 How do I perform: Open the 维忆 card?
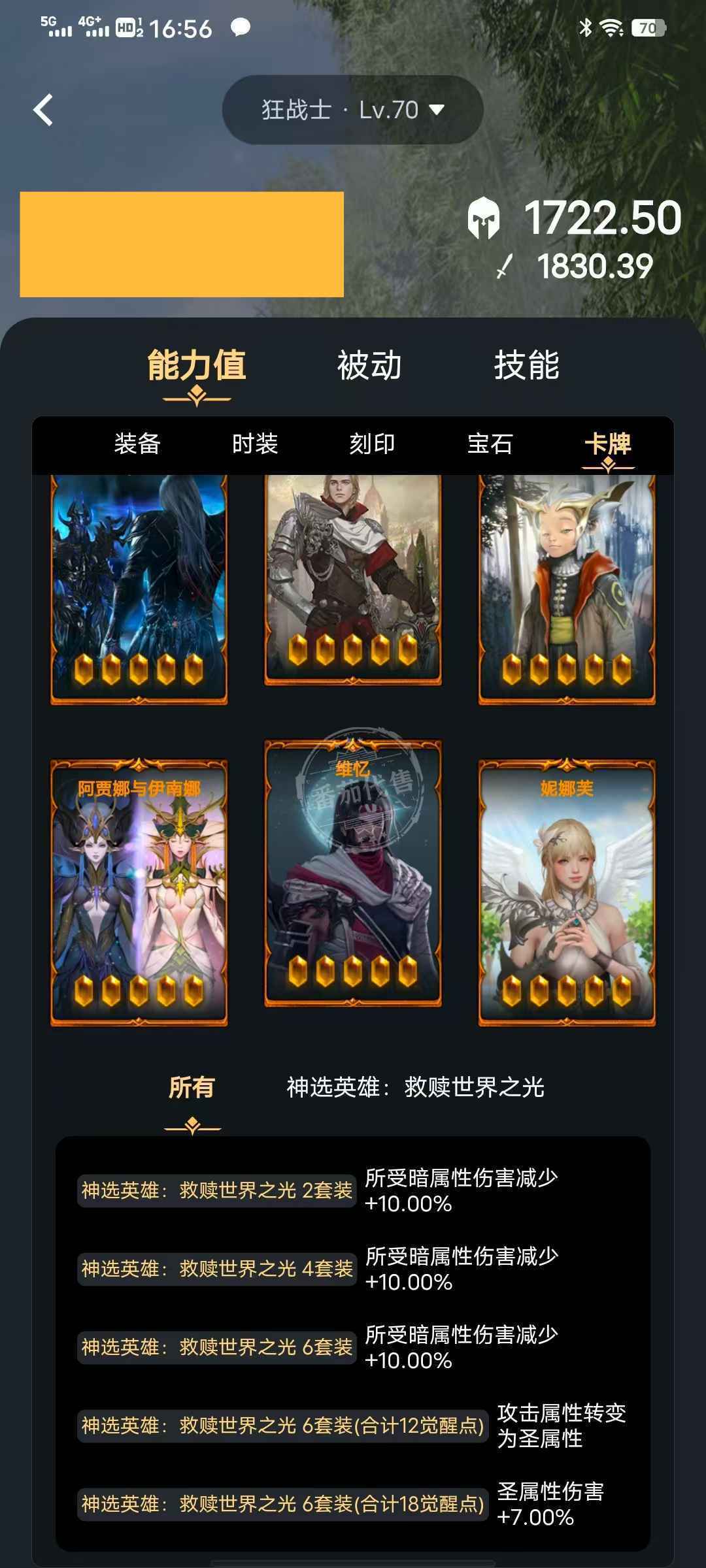point(353,874)
